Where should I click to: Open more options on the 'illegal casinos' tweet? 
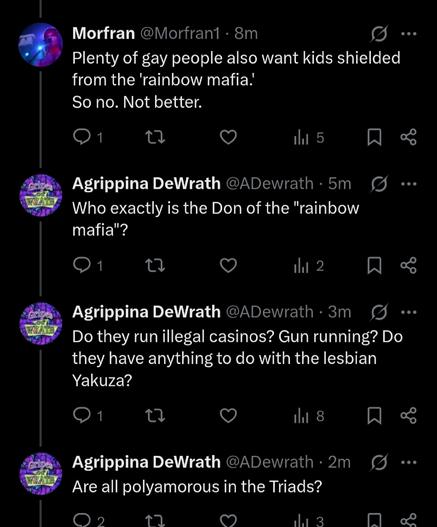pos(409,313)
